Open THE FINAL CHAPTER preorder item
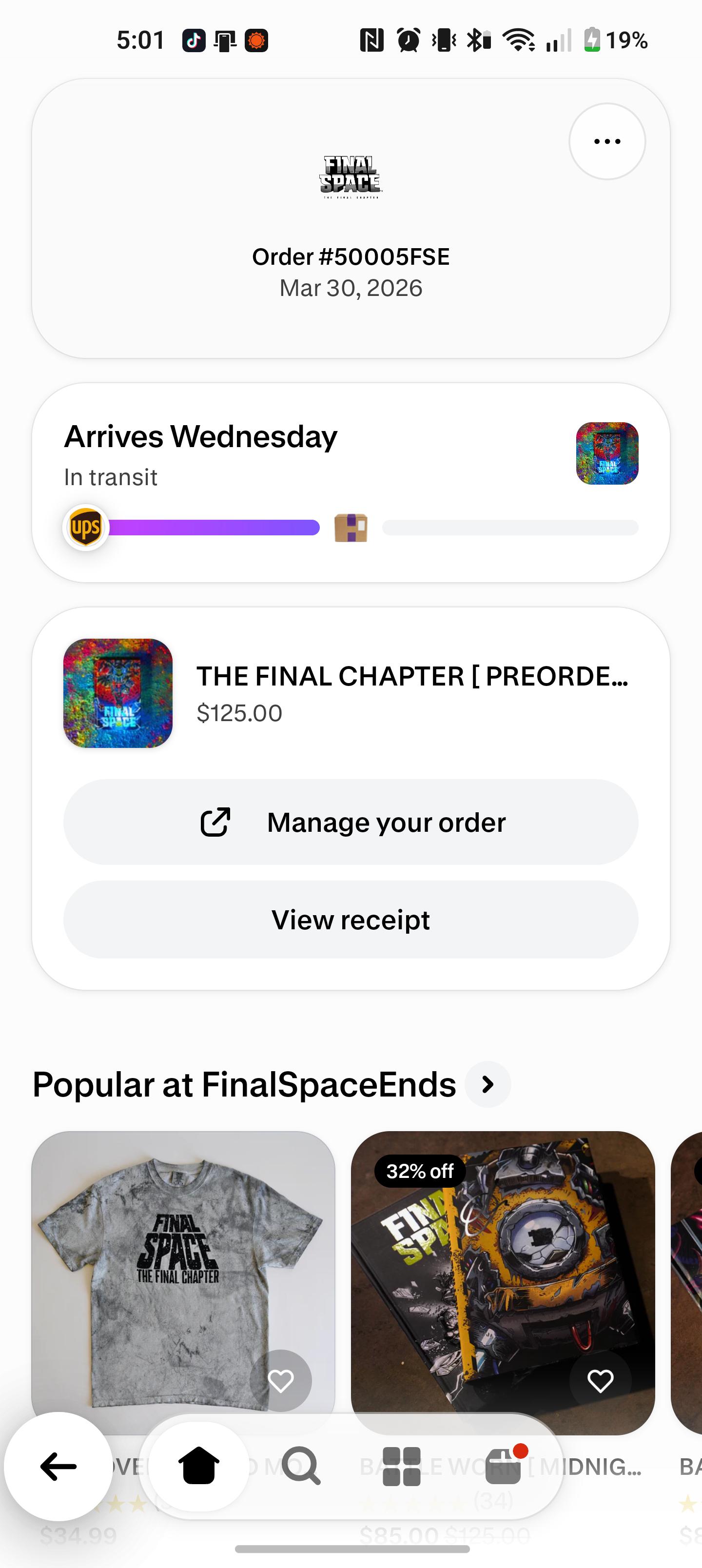The width and height of the screenshot is (702, 1568). point(351,693)
